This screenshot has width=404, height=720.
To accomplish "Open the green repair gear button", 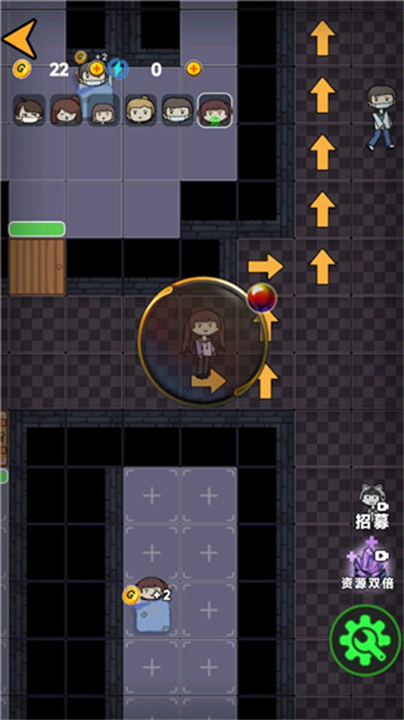I will (365, 640).
